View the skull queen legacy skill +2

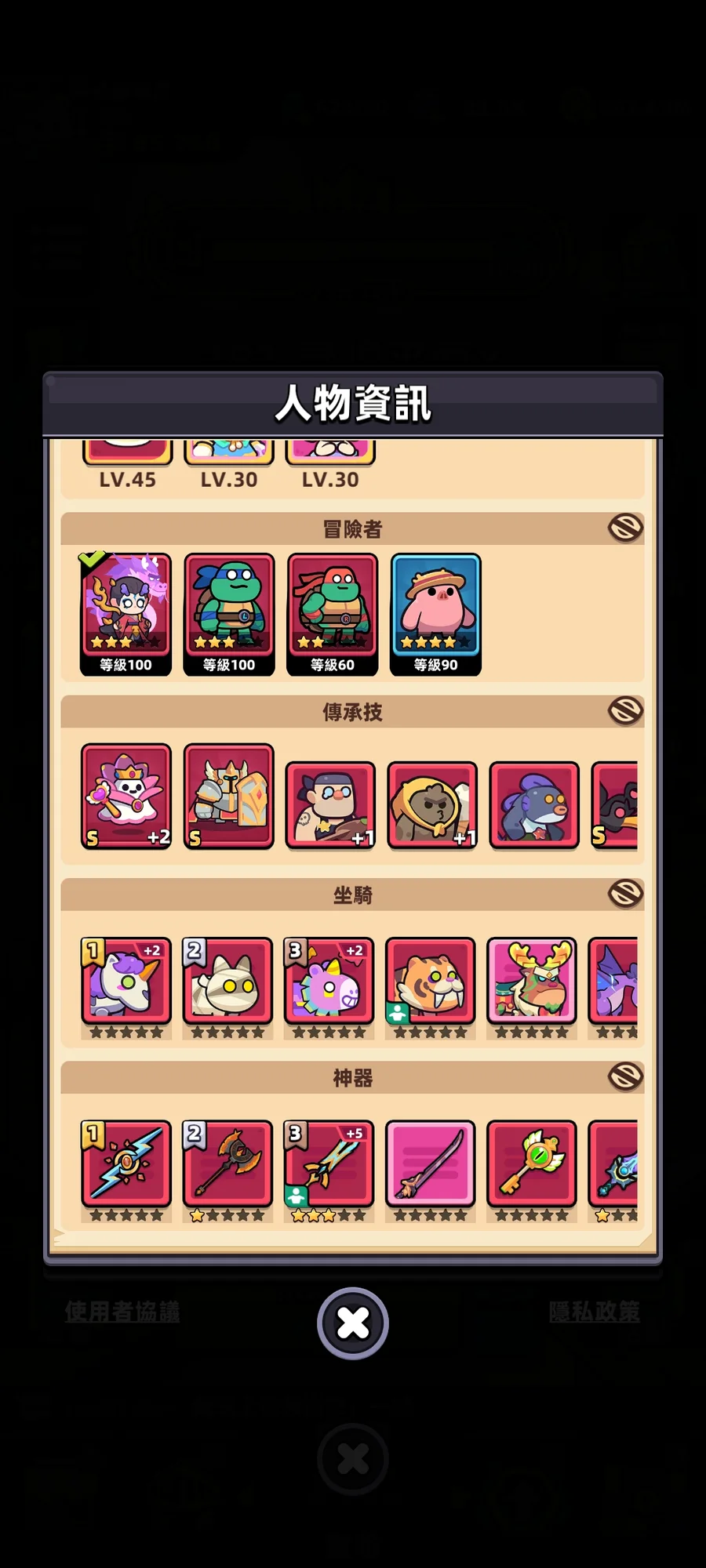pos(126,795)
